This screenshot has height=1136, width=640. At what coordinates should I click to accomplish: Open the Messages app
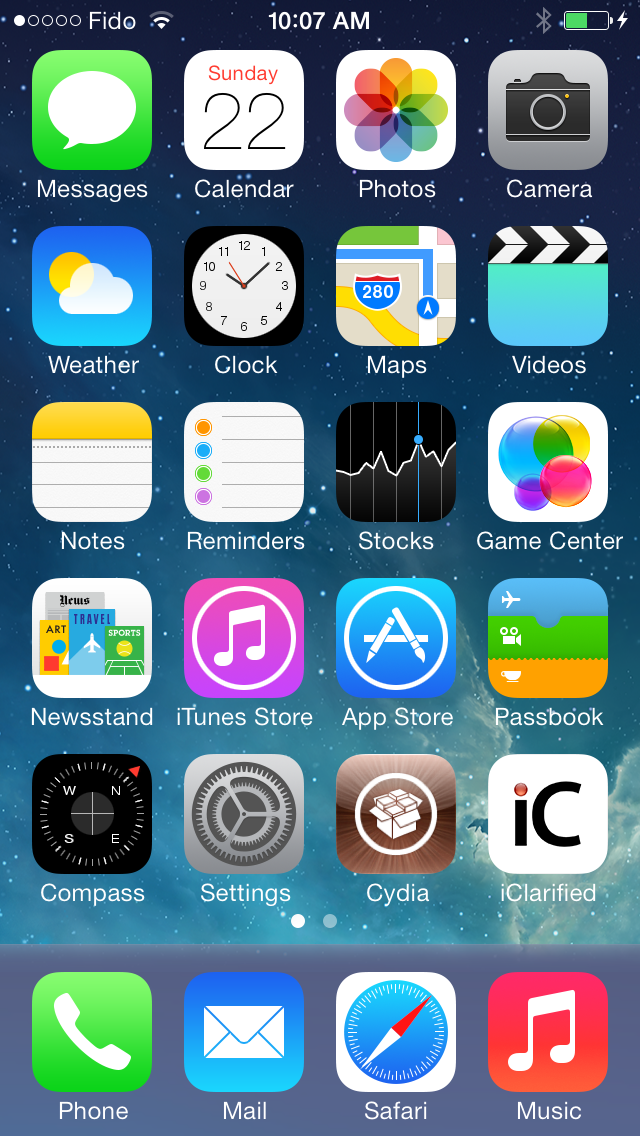(92, 110)
